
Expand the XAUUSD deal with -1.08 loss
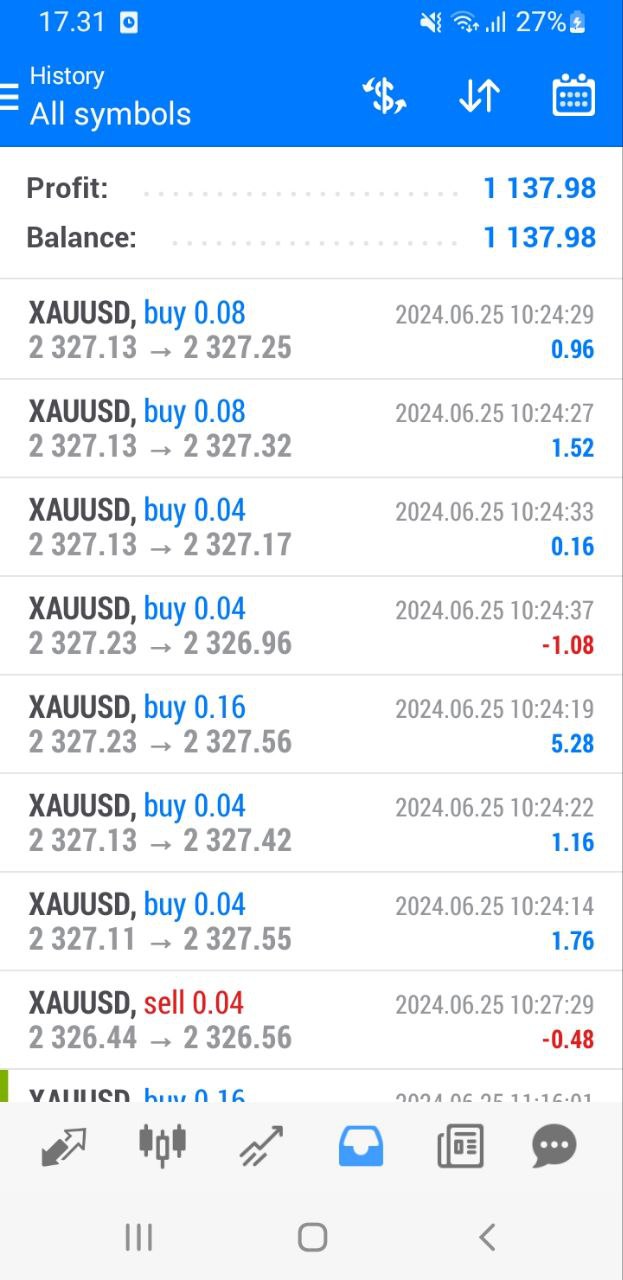(x=311, y=625)
